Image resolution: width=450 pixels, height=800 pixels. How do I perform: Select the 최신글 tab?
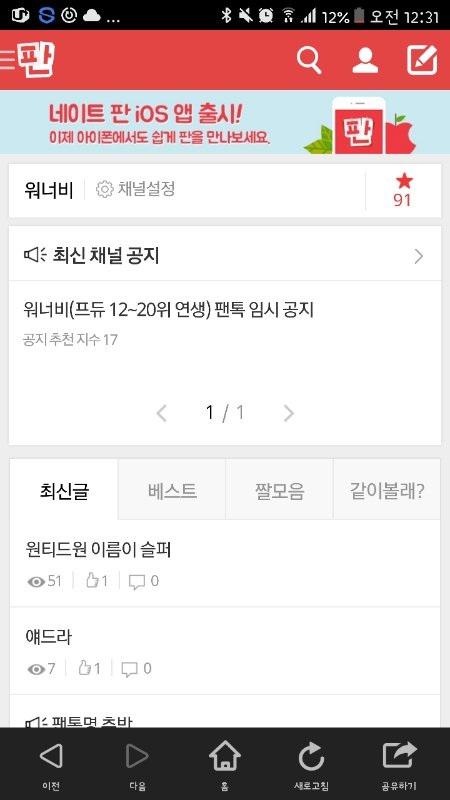click(64, 491)
